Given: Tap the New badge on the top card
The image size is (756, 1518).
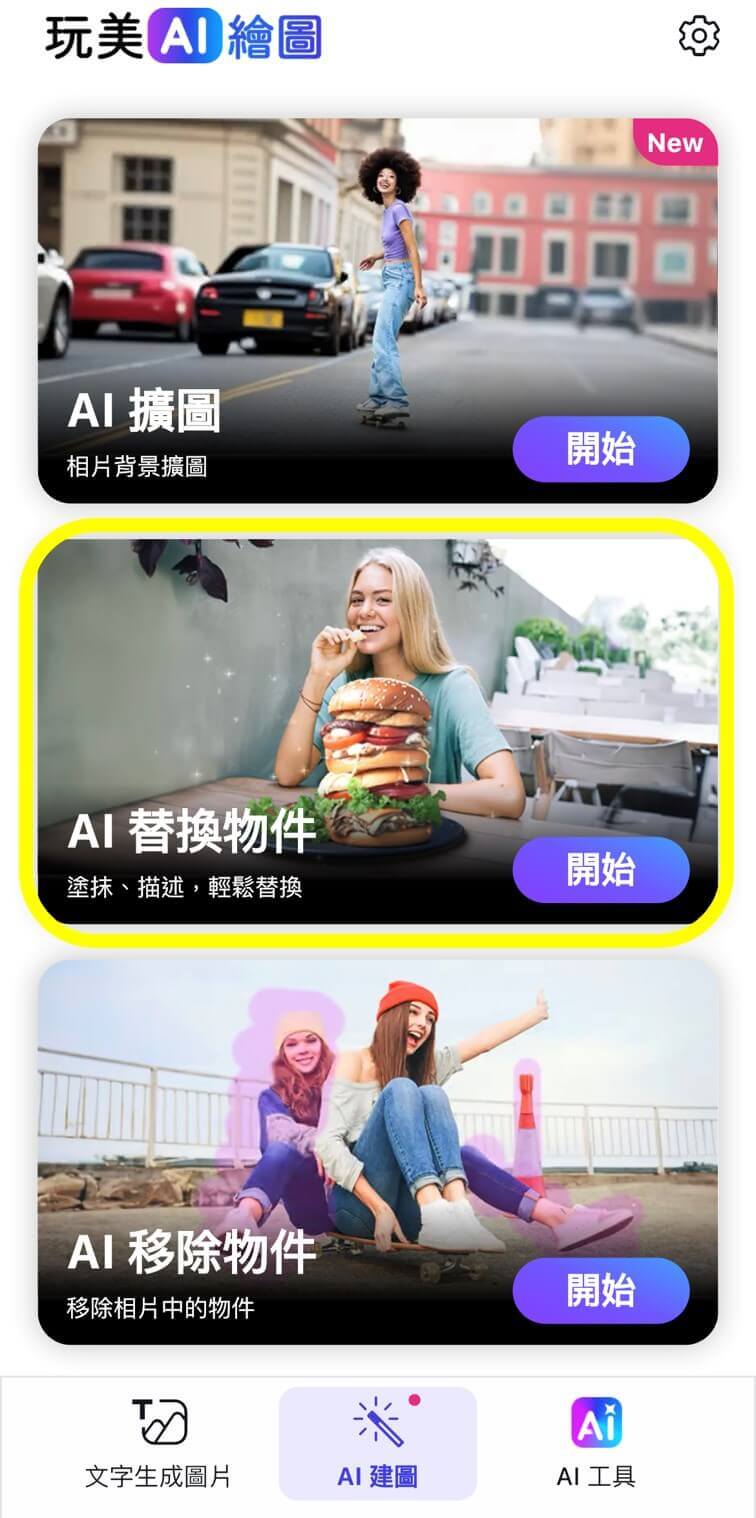Looking at the screenshot, I should pos(676,142).
